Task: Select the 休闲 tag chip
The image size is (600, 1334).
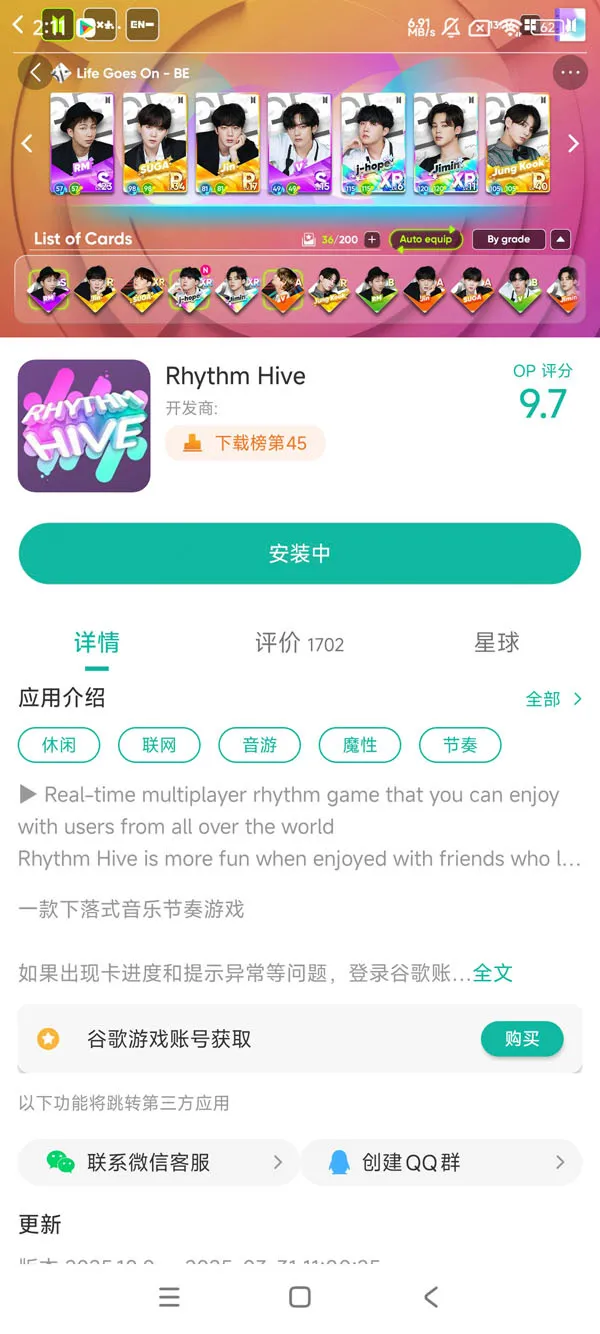Action: pyautogui.click(x=60, y=745)
